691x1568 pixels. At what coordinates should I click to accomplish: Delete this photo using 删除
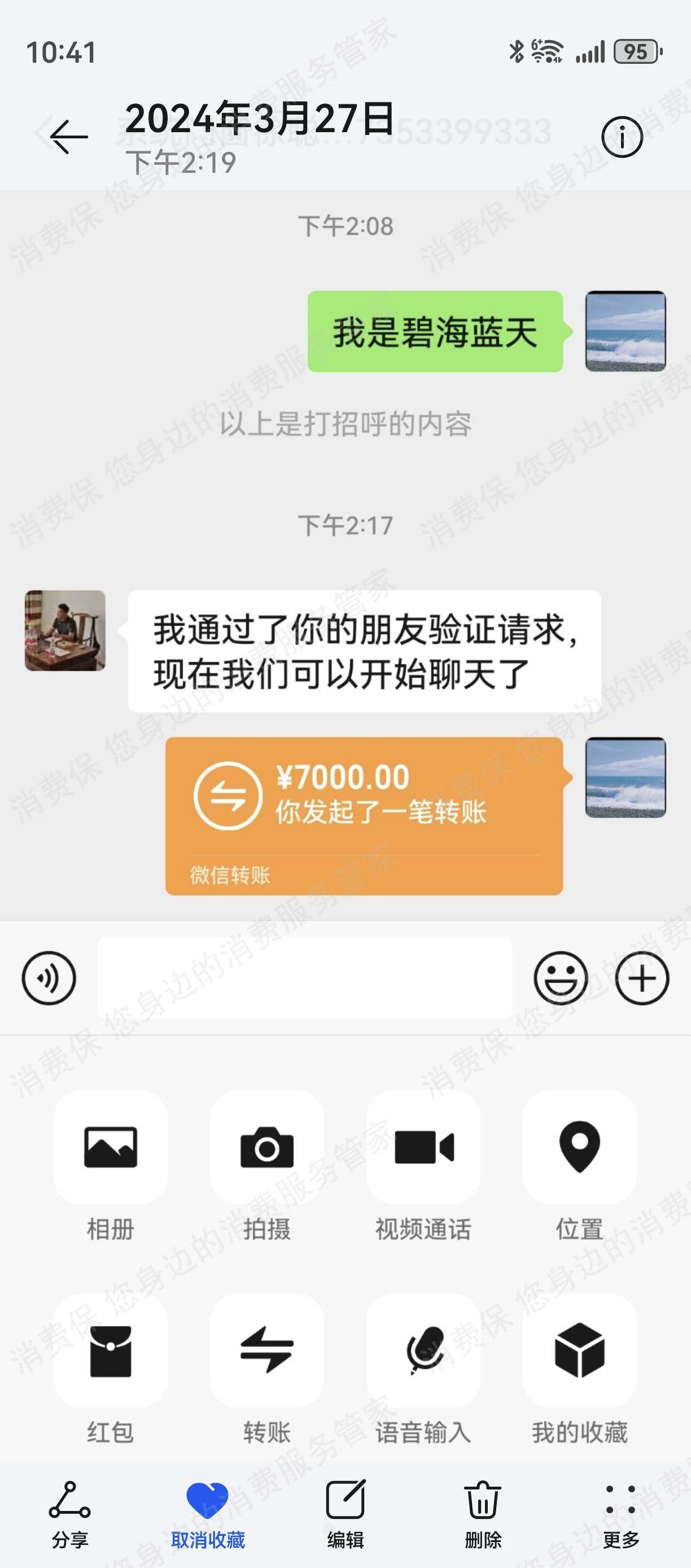(483, 1513)
